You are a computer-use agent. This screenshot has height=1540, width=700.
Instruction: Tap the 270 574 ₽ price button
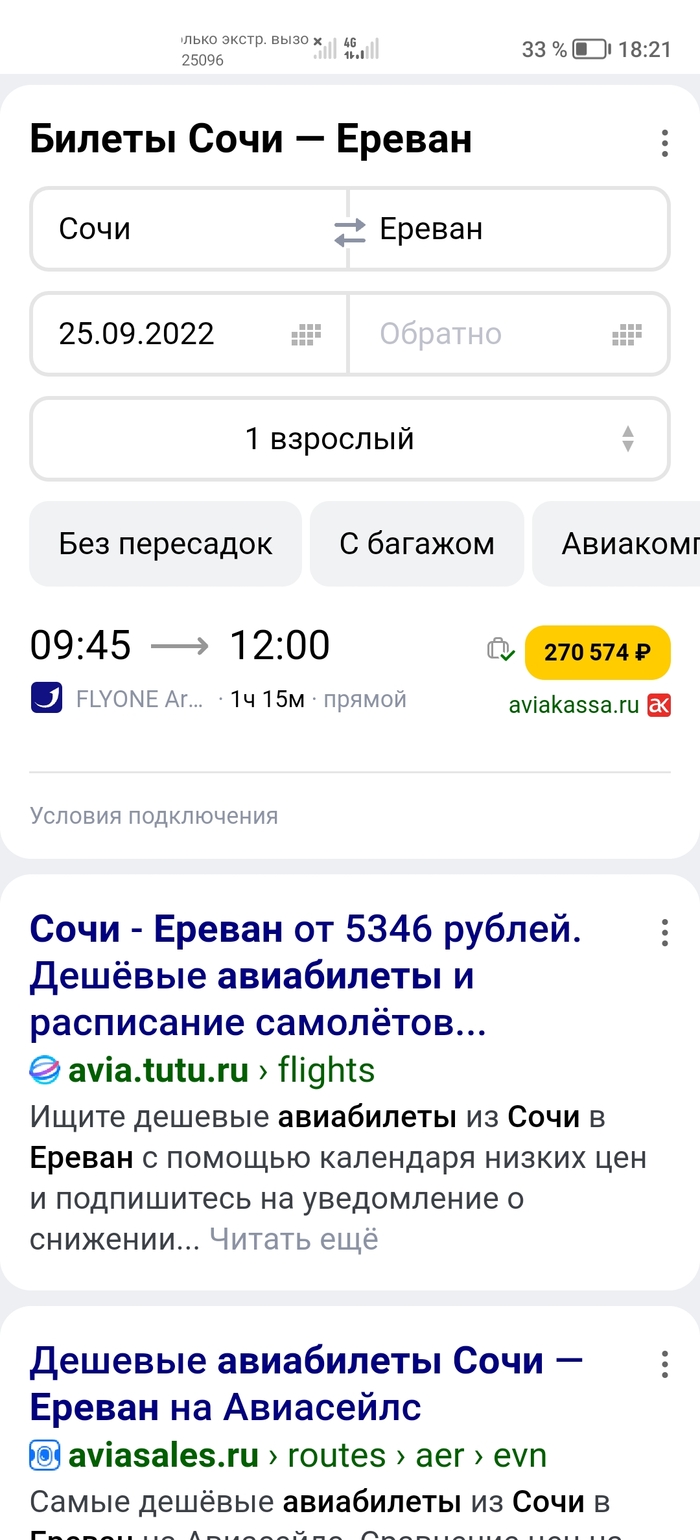point(597,653)
